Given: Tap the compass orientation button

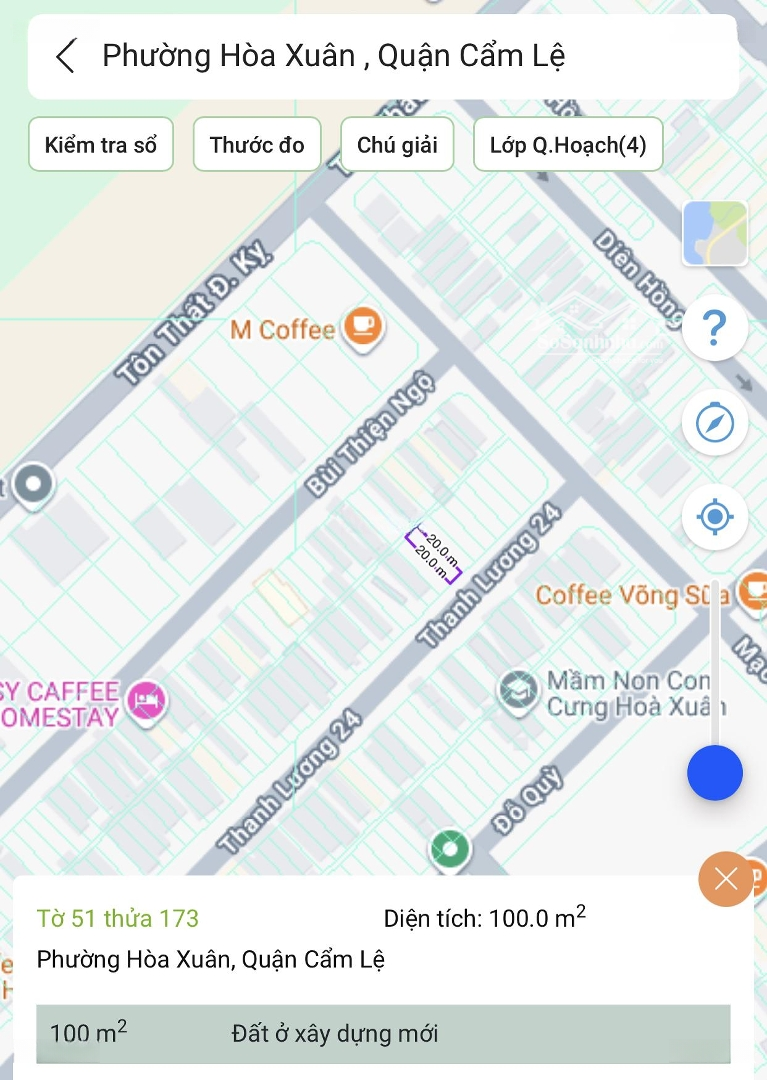Looking at the screenshot, I should pyautogui.click(x=715, y=423).
